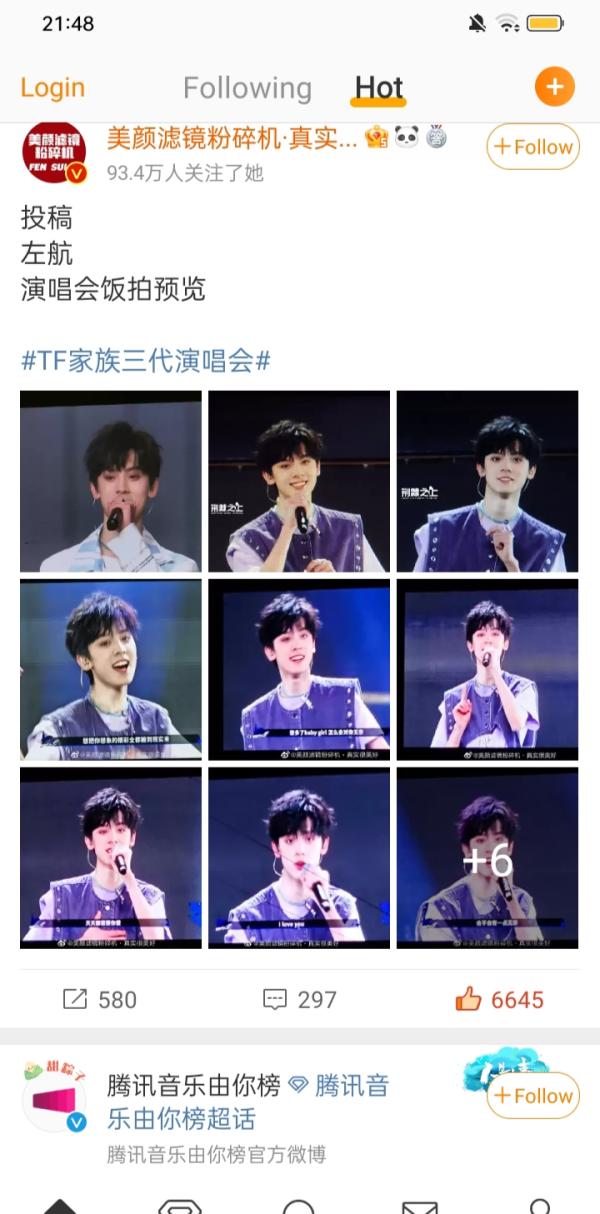
Task: Repost the post with 580 shares
Action: pos(99,999)
